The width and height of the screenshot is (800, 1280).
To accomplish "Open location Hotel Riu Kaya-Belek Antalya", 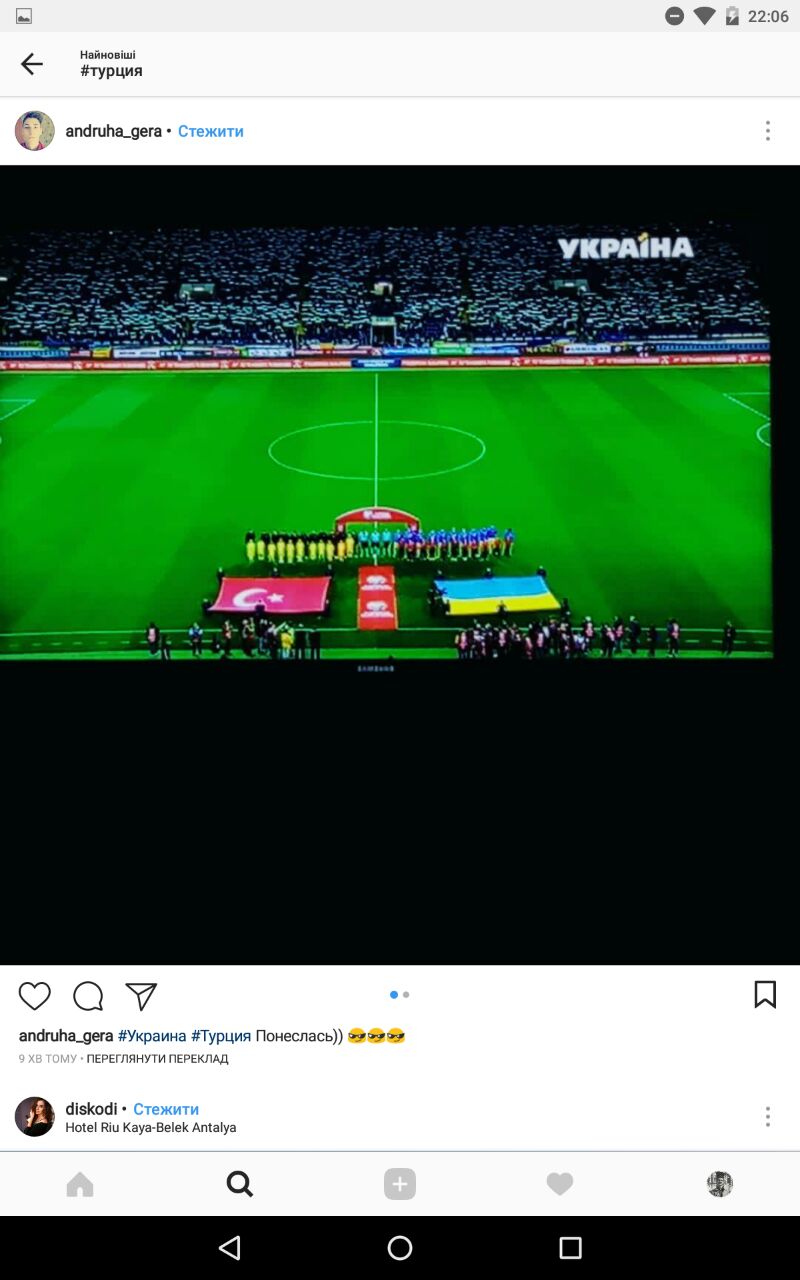I will coord(151,1128).
